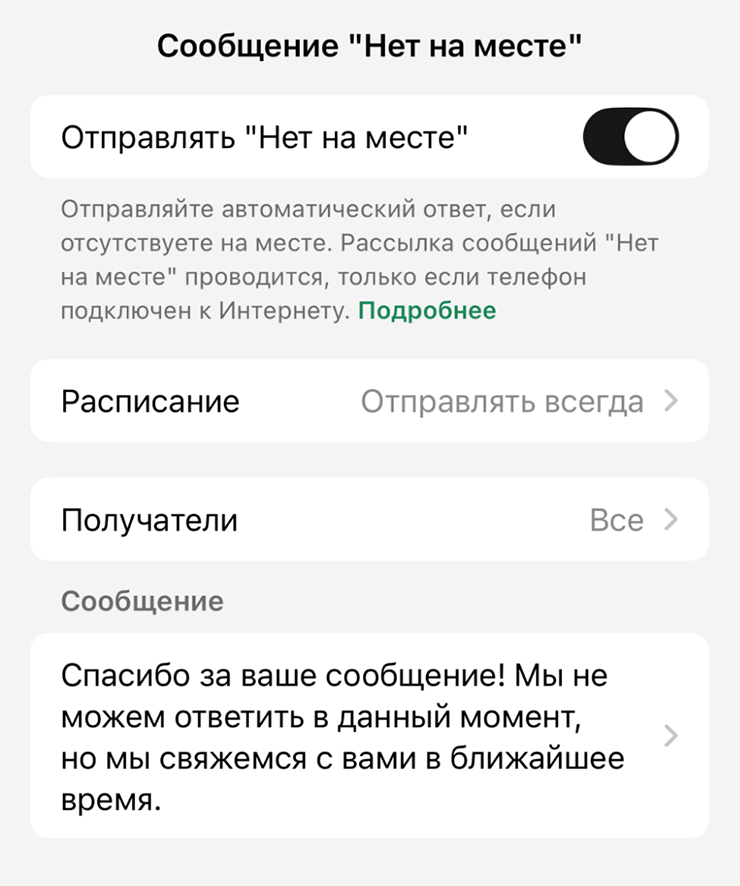Open the Расписание setting
This screenshot has width=740, height=886.
coord(369,402)
